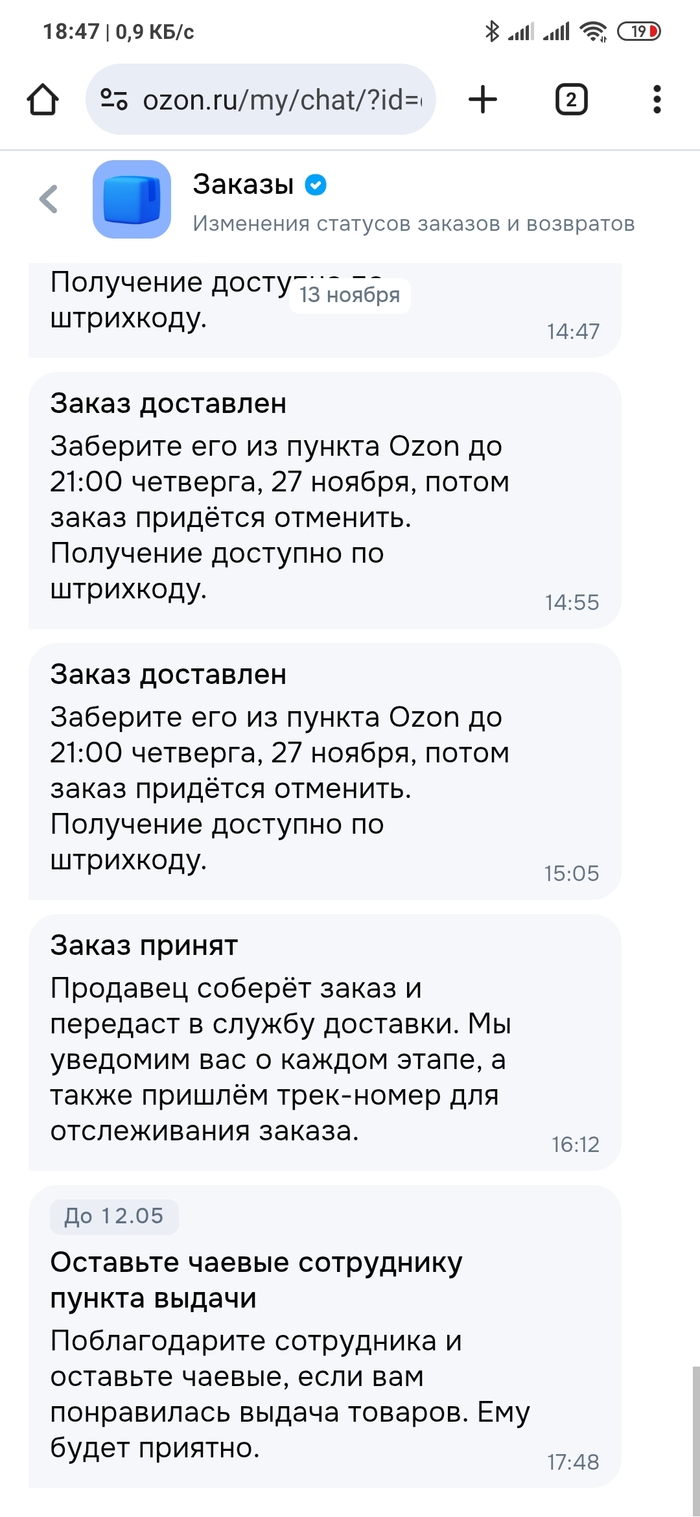Show the open tabs switcher
700x1517 pixels.
pos(570,99)
